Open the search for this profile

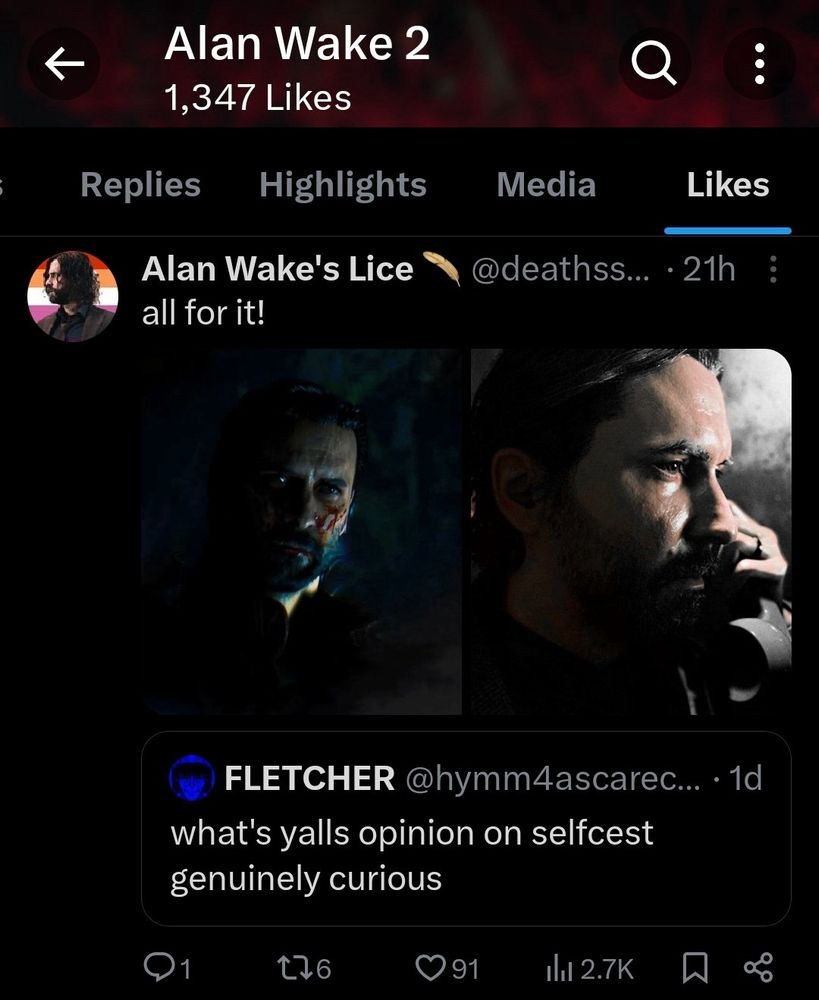pos(654,63)
